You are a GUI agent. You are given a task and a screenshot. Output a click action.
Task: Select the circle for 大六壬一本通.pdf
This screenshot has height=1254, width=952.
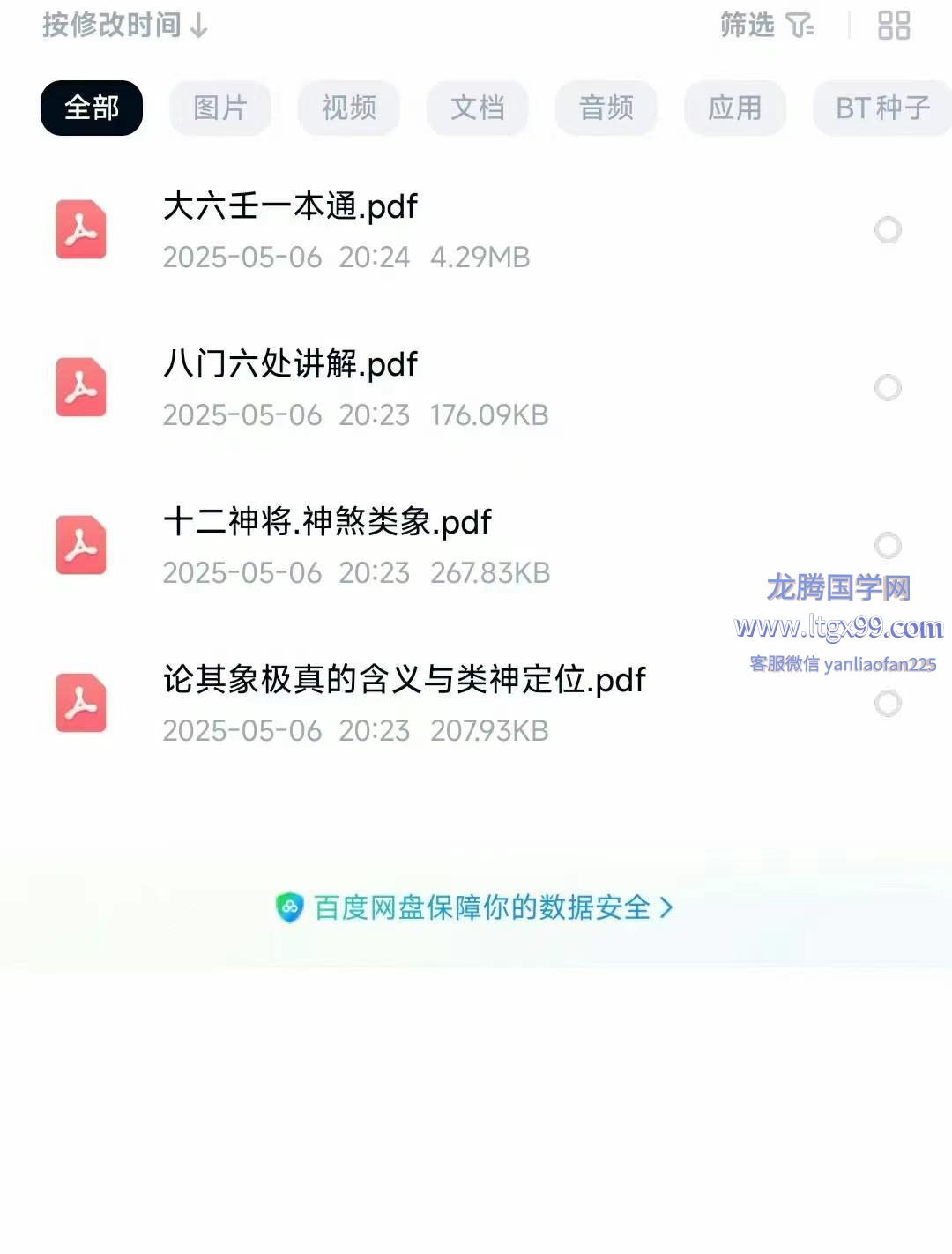click(888, 230)
